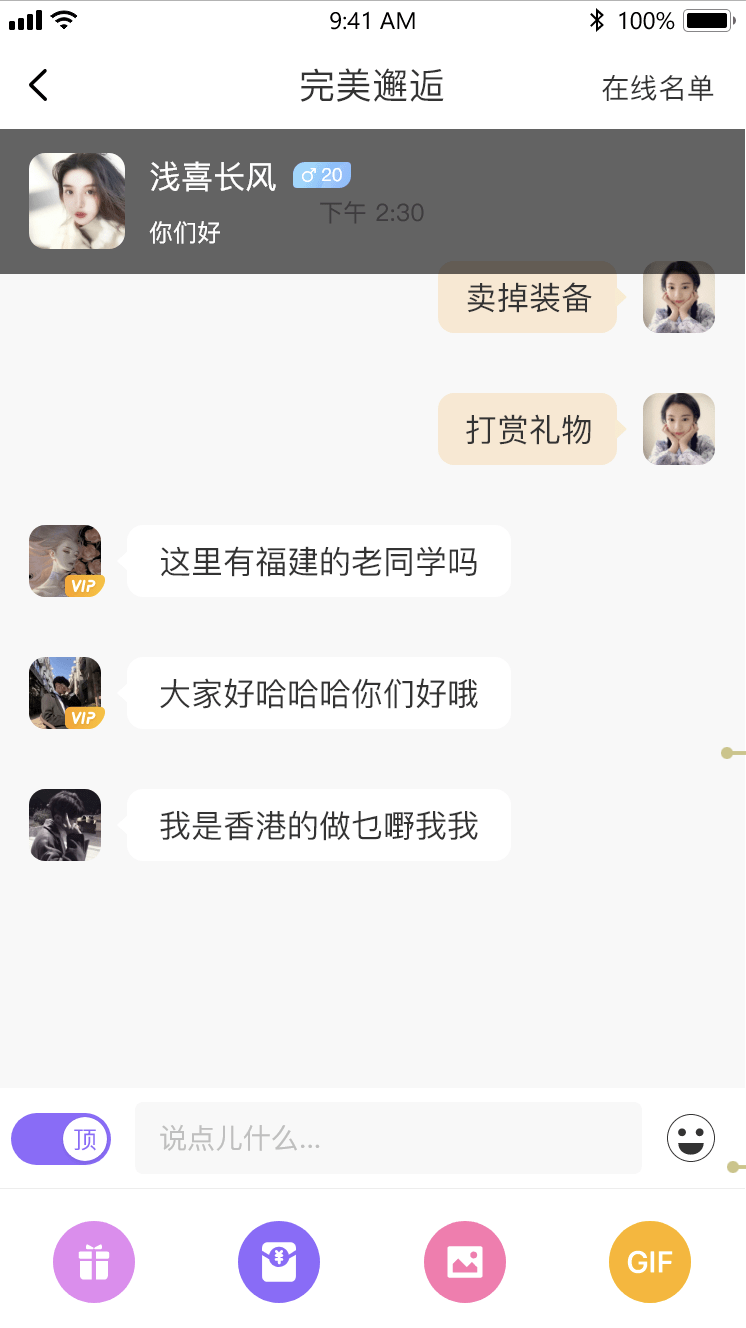
Task: Open the 在线名单 online list
Action: [657, 88]
